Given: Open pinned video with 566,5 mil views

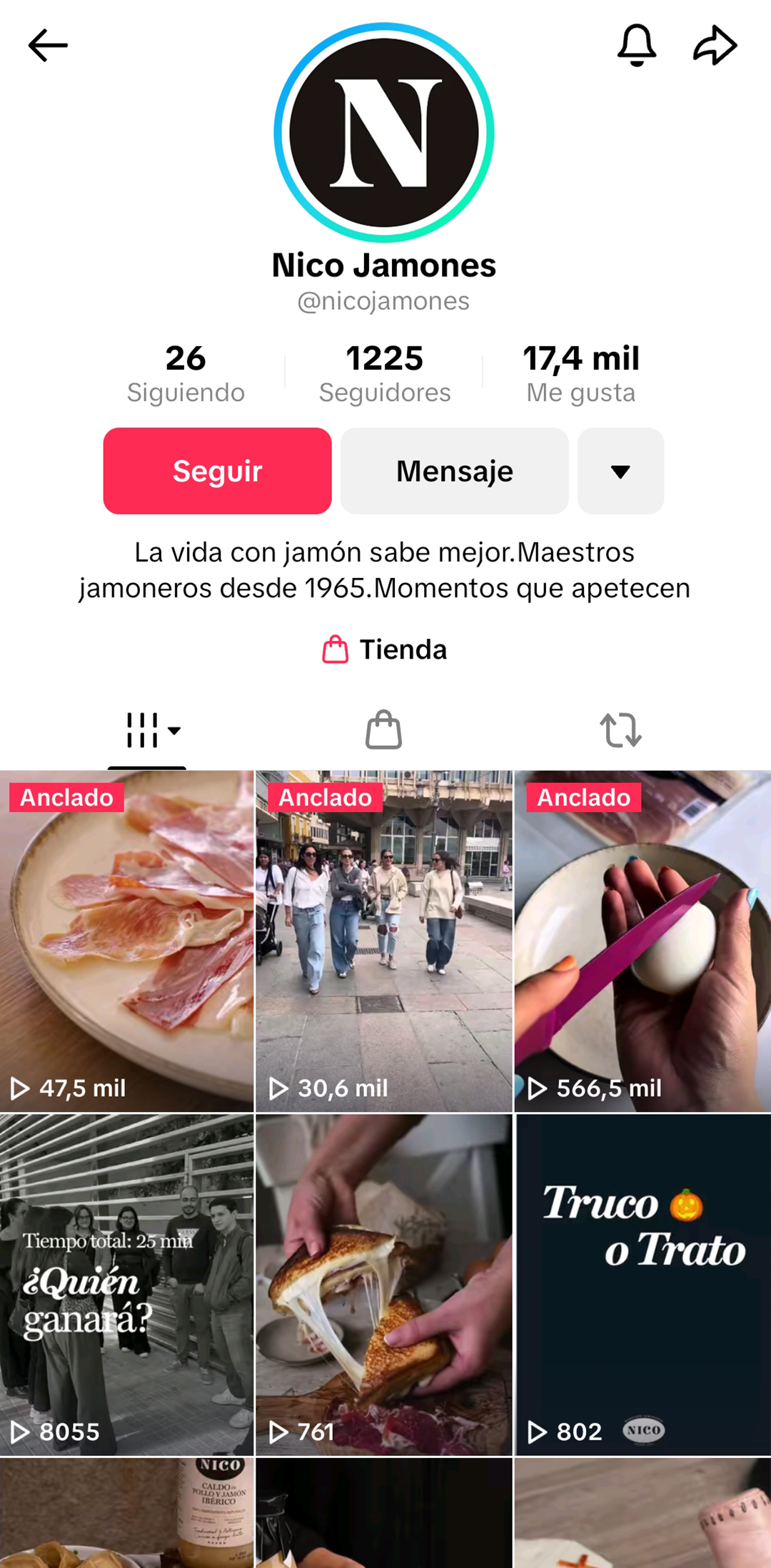Looking at the screenshot, I should pos(642,942).
